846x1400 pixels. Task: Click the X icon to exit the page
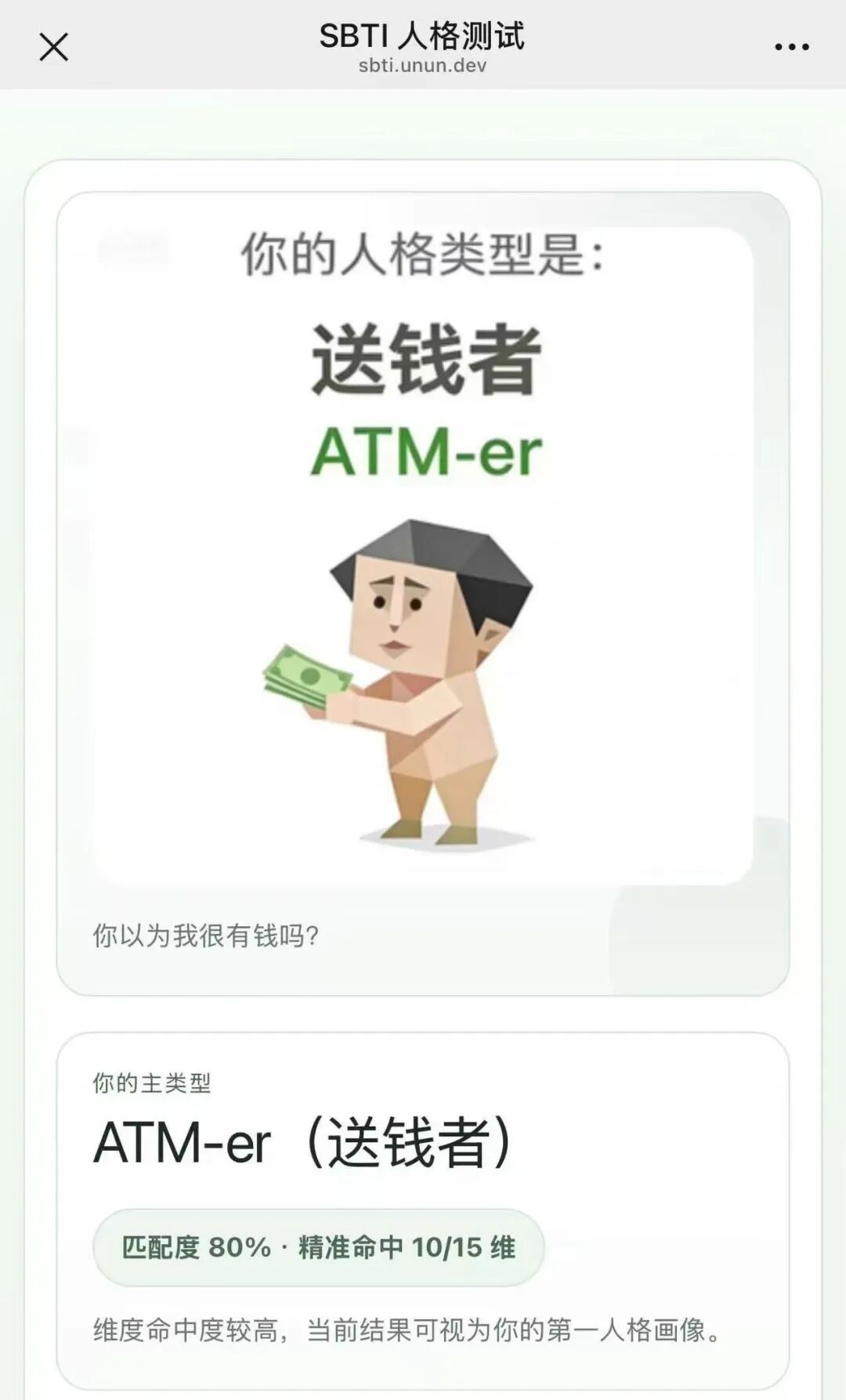[x=55, y=45]
